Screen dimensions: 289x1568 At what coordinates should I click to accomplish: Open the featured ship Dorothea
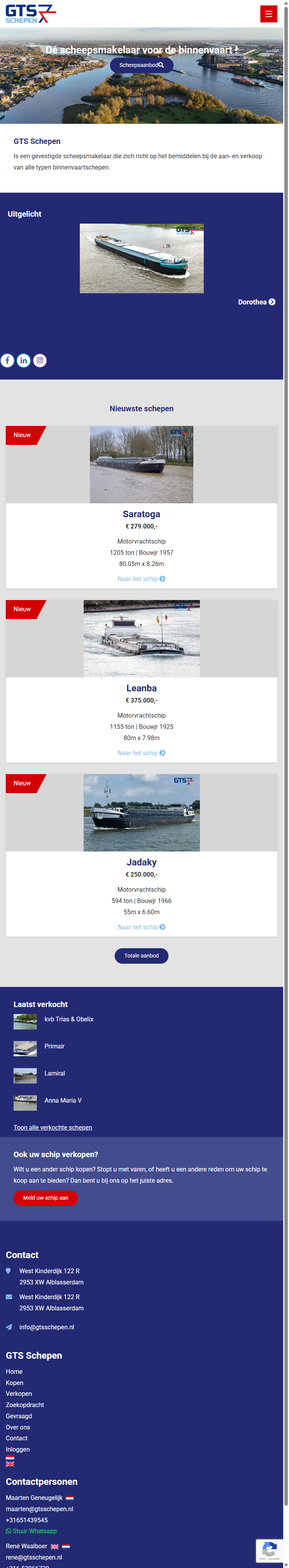pyautogui.click(x=256, y=302)
